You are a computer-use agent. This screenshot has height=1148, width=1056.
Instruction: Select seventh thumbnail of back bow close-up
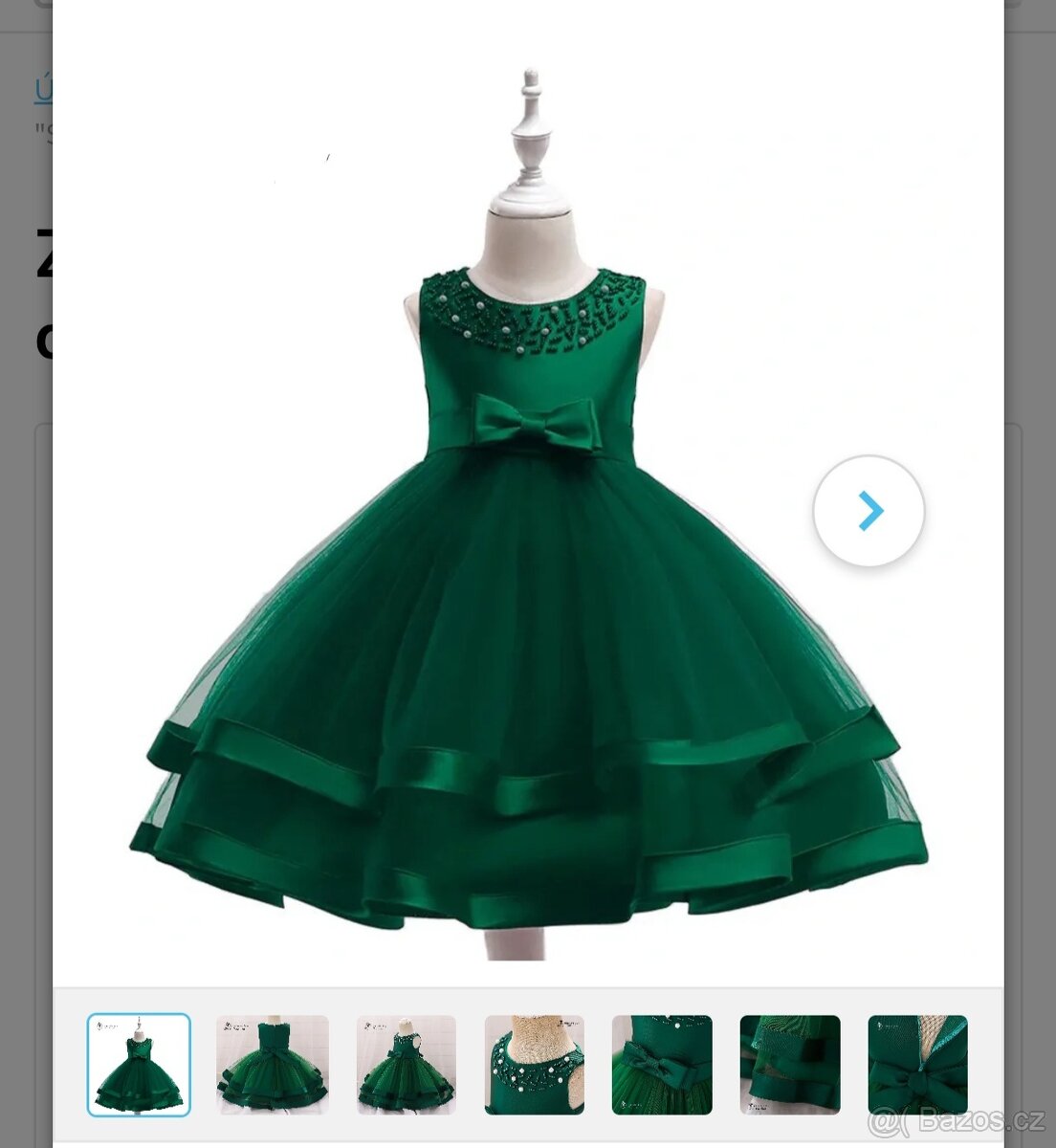917,1065
